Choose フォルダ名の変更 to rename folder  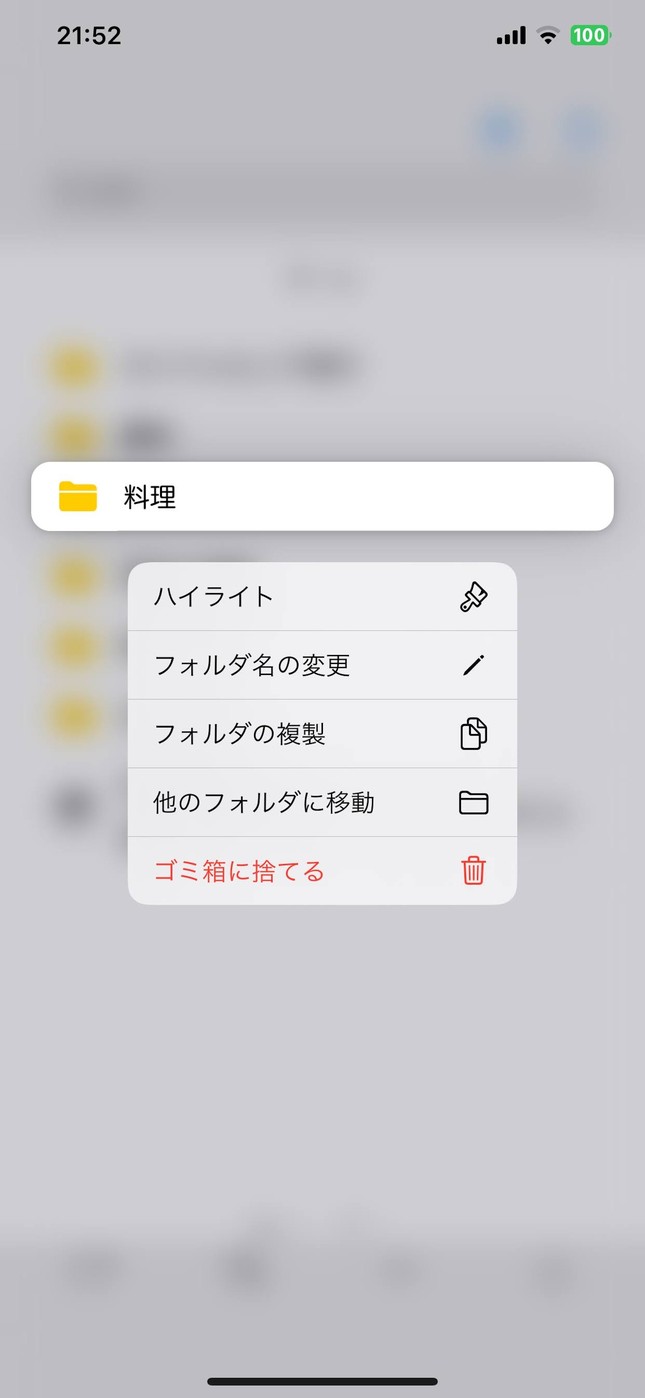(x=321, y=665)
